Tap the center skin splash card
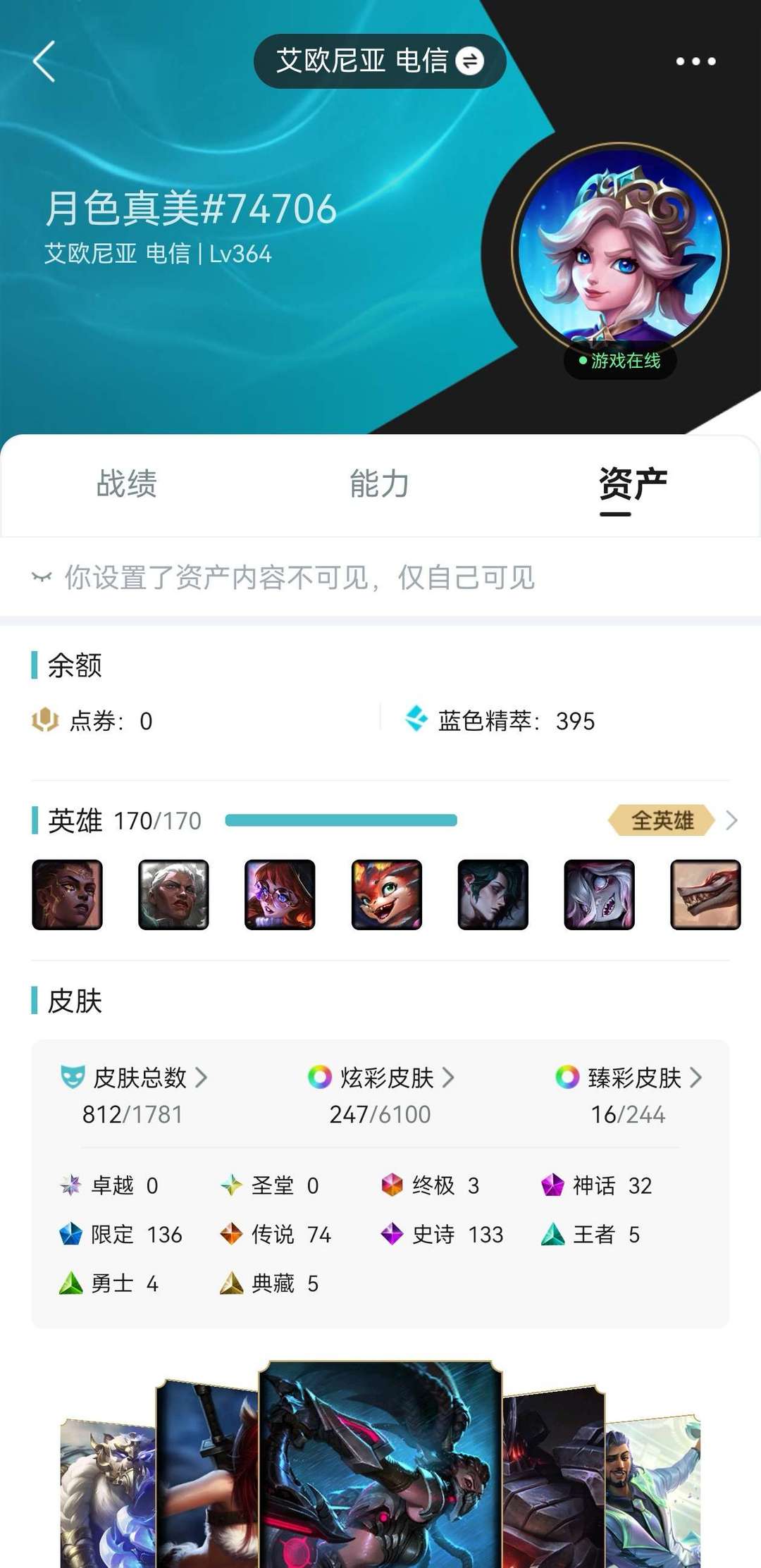The height and width of the screenshot is (1568, 761). (380, 1464)
